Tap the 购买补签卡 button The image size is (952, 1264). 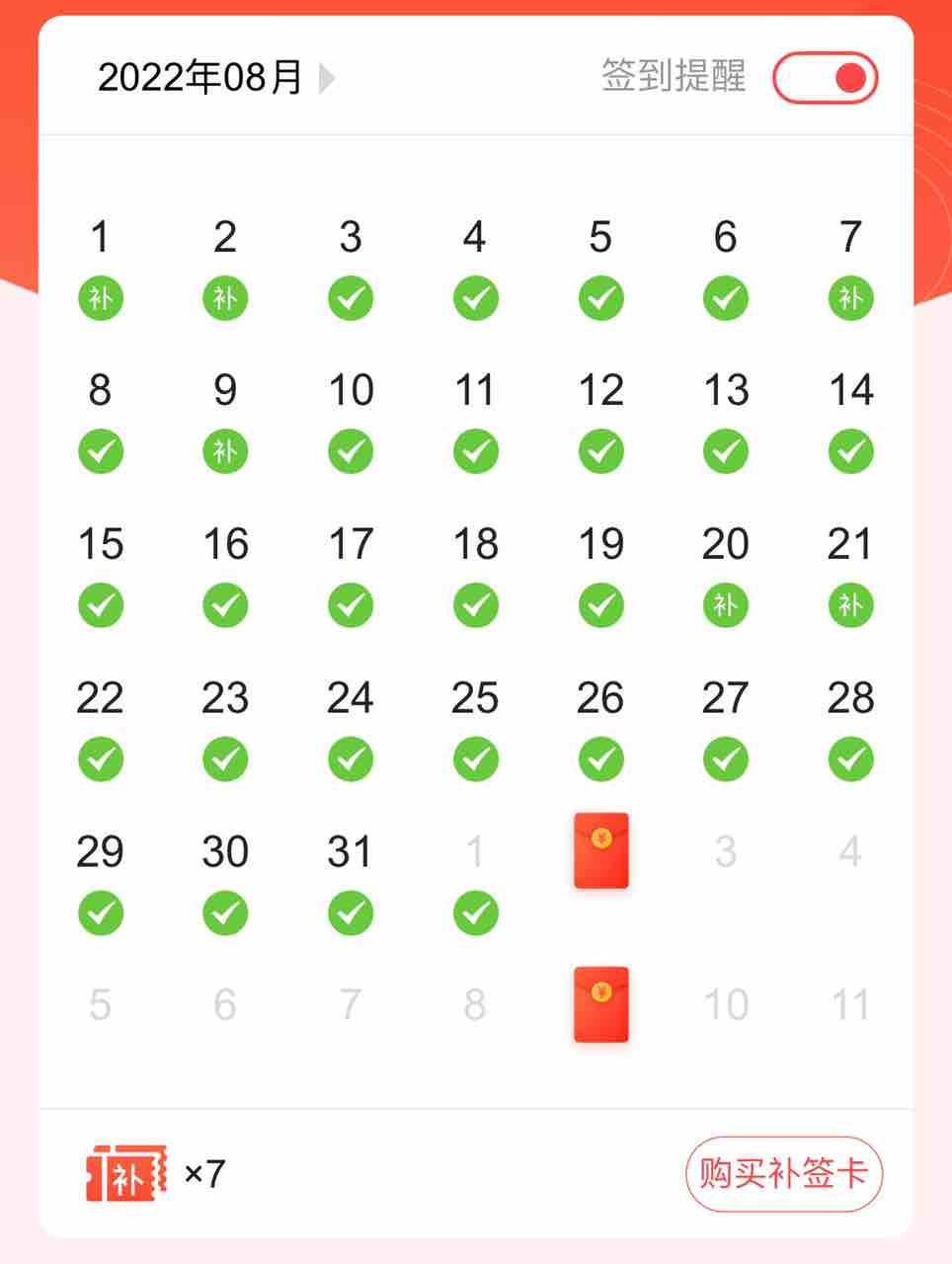pos(783,1173)
